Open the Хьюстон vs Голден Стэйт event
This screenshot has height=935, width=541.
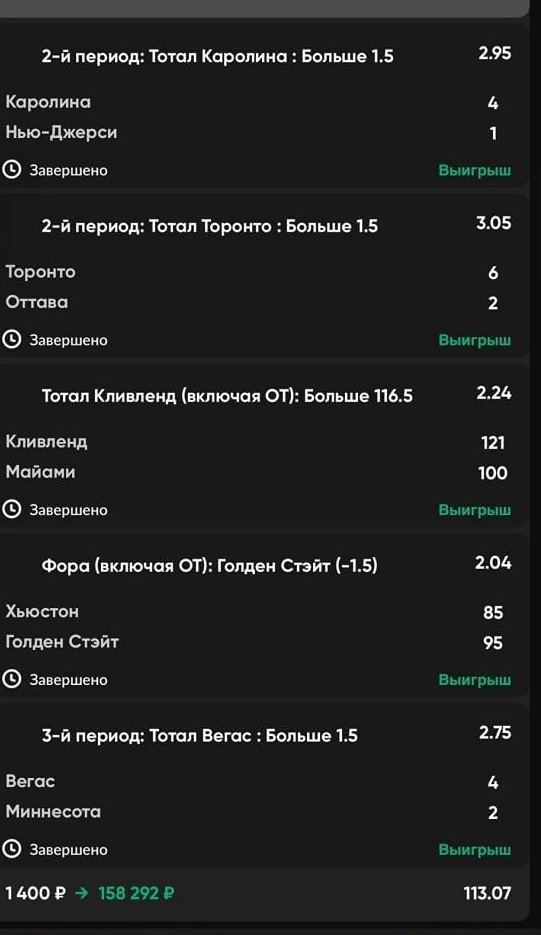coord(264,616)
